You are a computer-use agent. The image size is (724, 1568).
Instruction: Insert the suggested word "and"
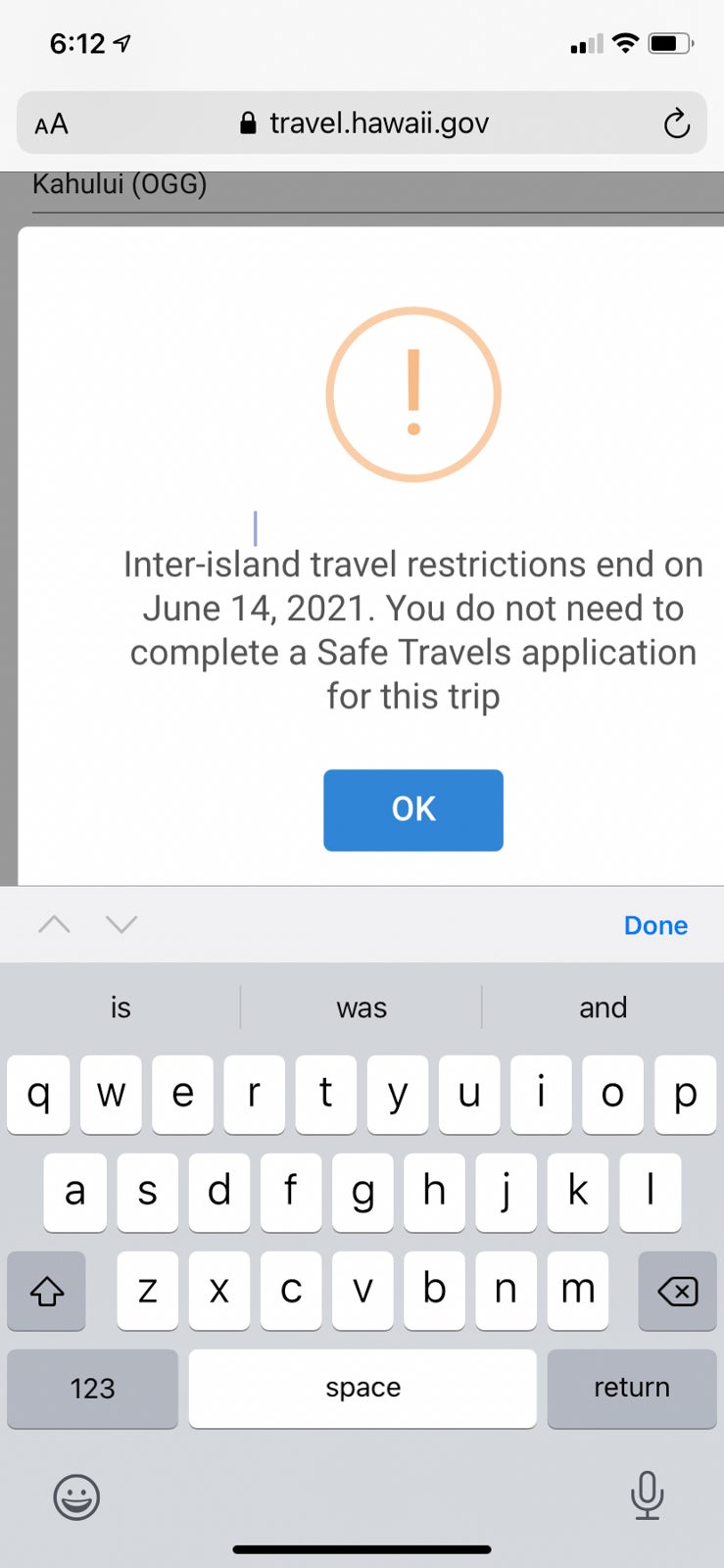point(603,1007)
